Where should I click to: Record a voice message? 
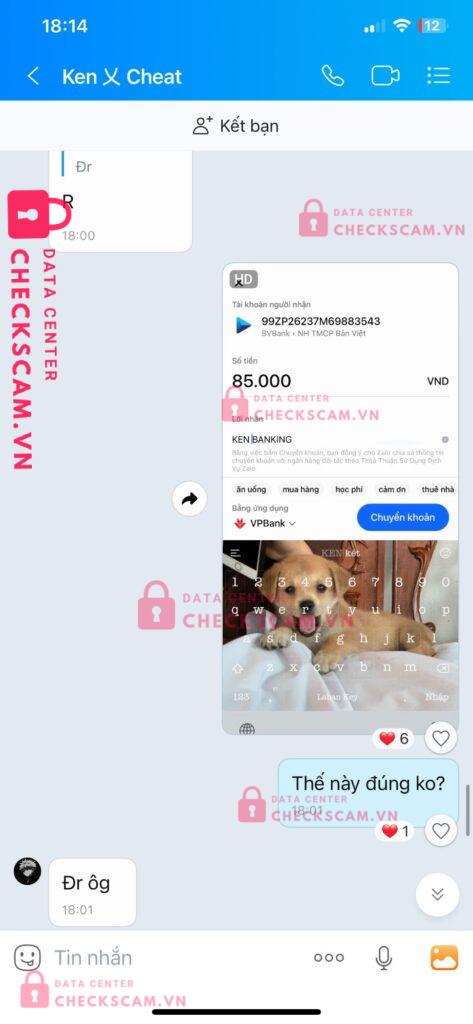(x=384, y=957)
